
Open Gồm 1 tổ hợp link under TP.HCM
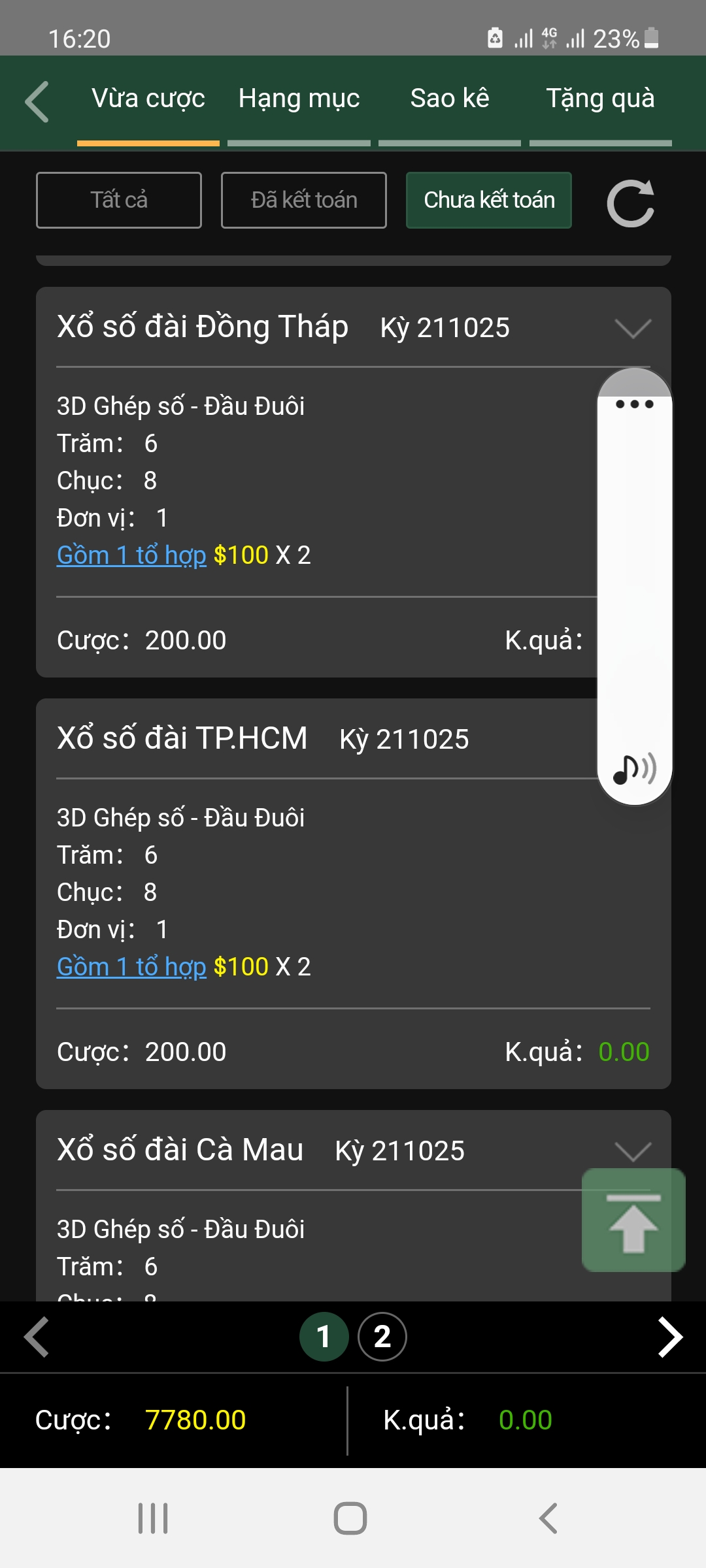point(131,967)
